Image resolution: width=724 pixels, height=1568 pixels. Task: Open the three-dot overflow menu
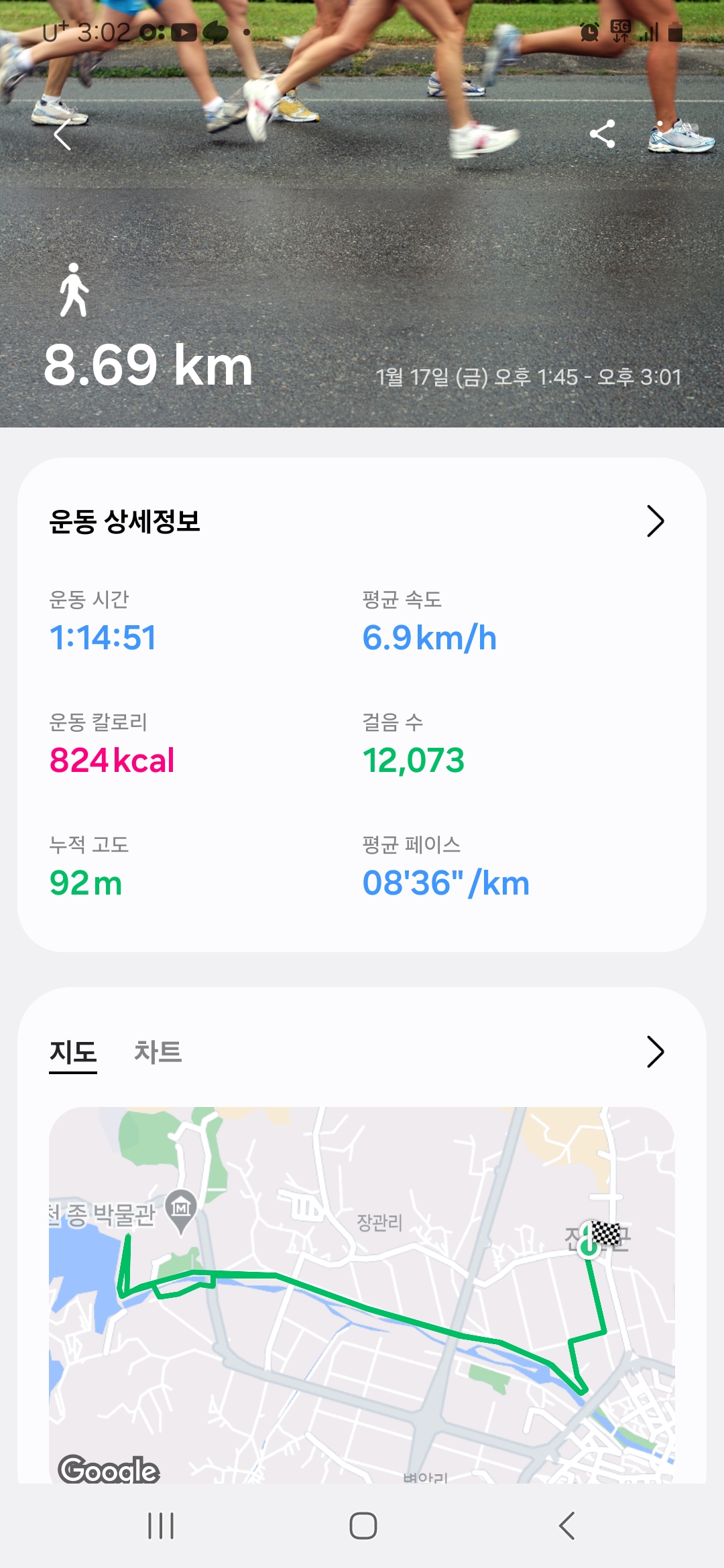click(660, 134)
